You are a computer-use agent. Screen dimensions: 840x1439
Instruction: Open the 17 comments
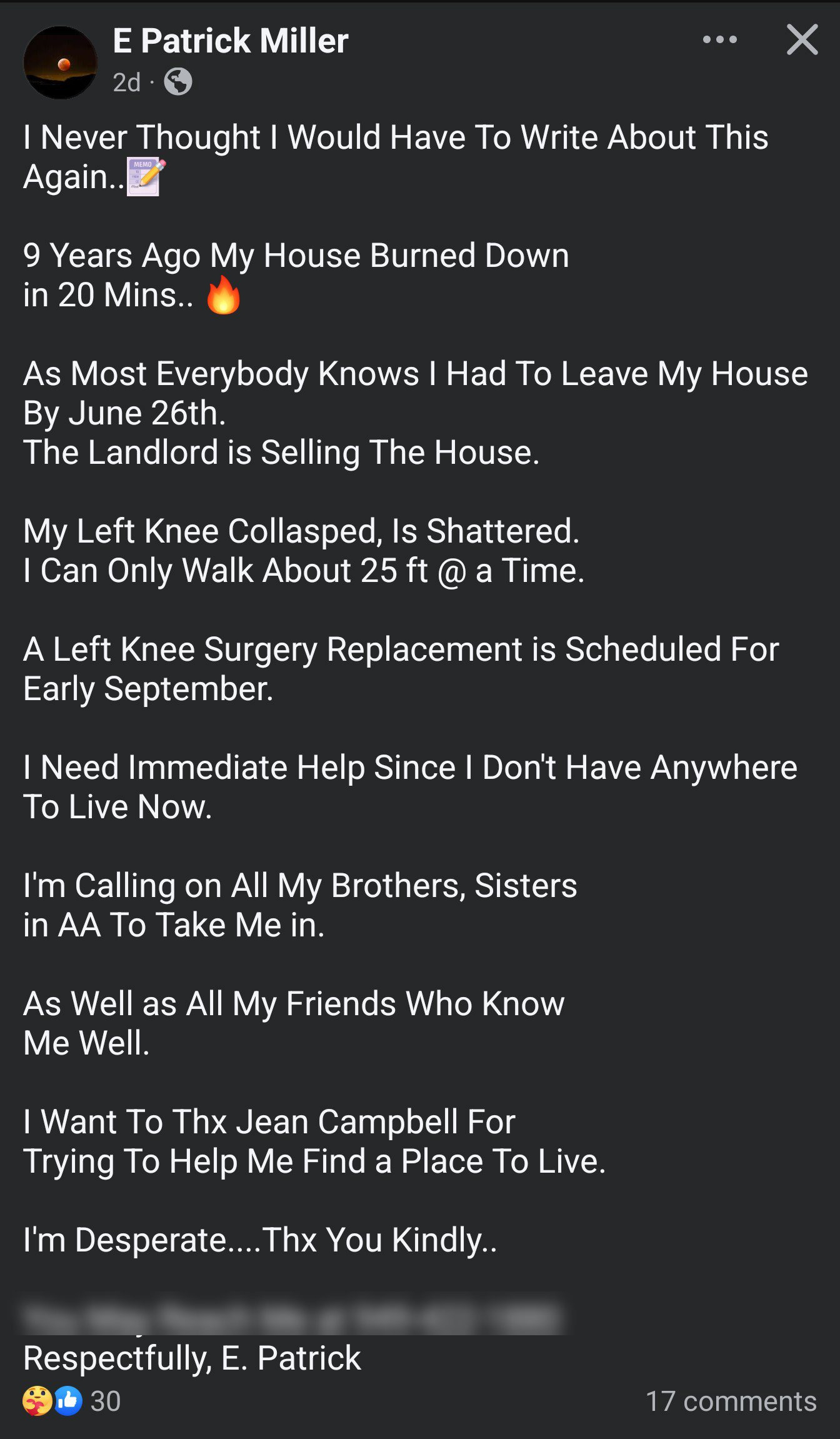pyautogui.click(x=731, y=1401)
